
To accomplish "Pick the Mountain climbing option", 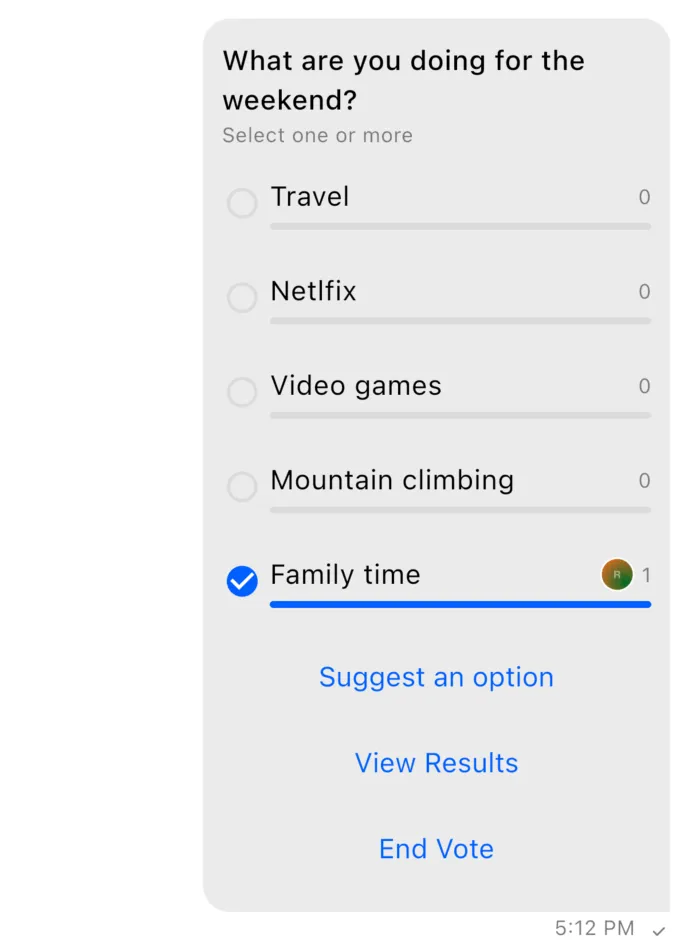I will pyautogui.click(x=242, y=486).
